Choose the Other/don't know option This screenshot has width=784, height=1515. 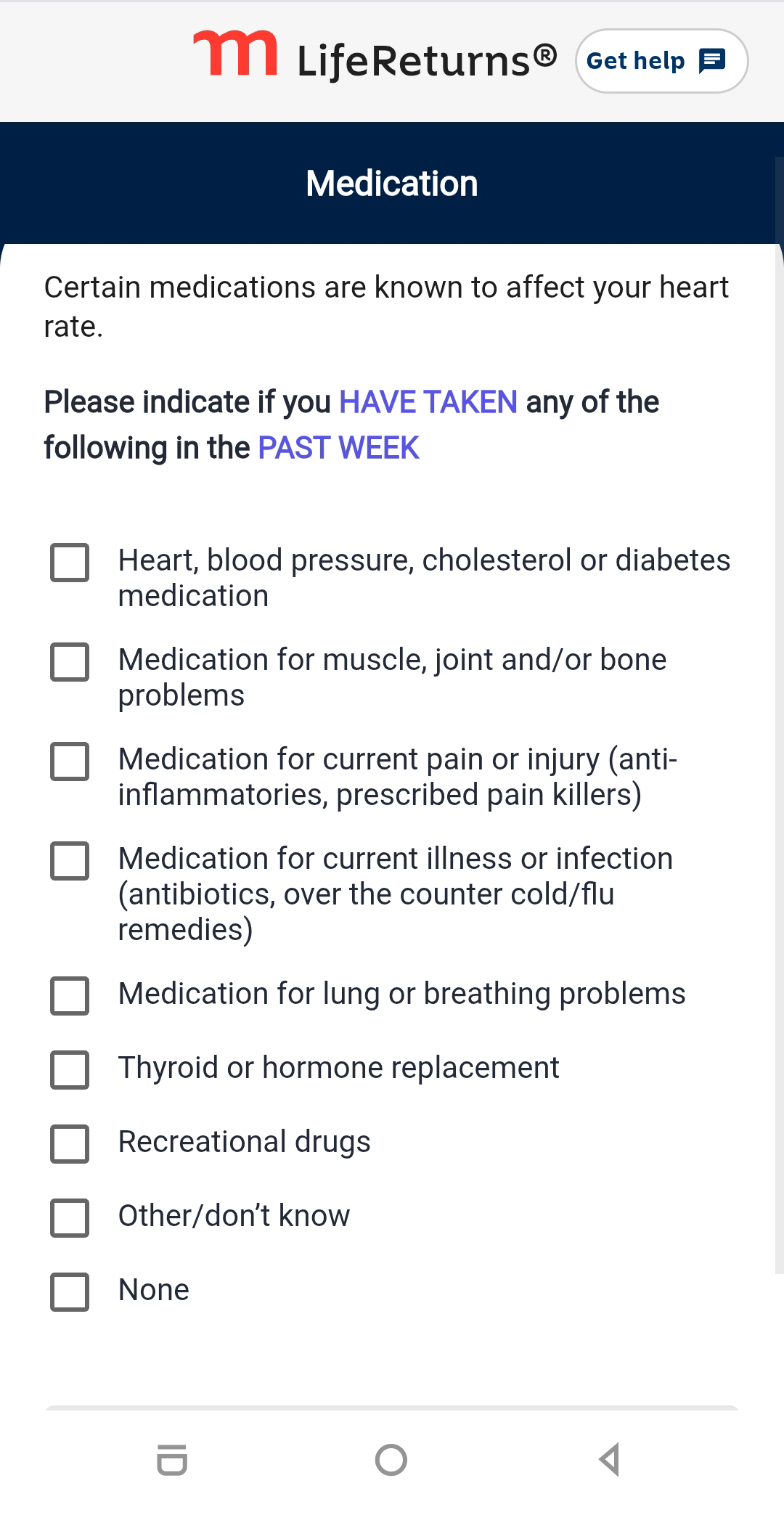70,1218
